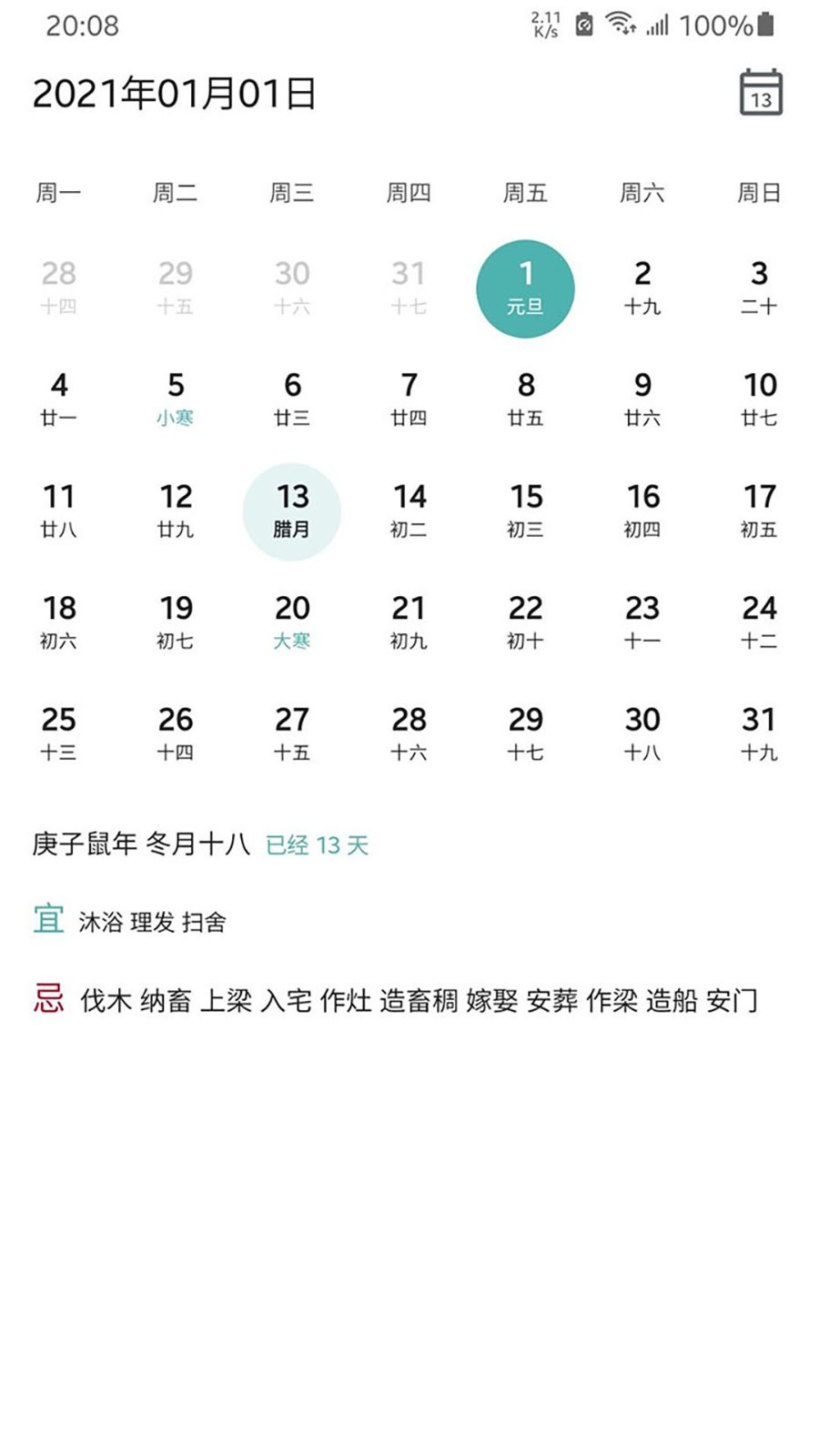Viewport: 819px width, 1456px height.
Task: Jump to today via the calendar icon
Action: tap(760, 93)
